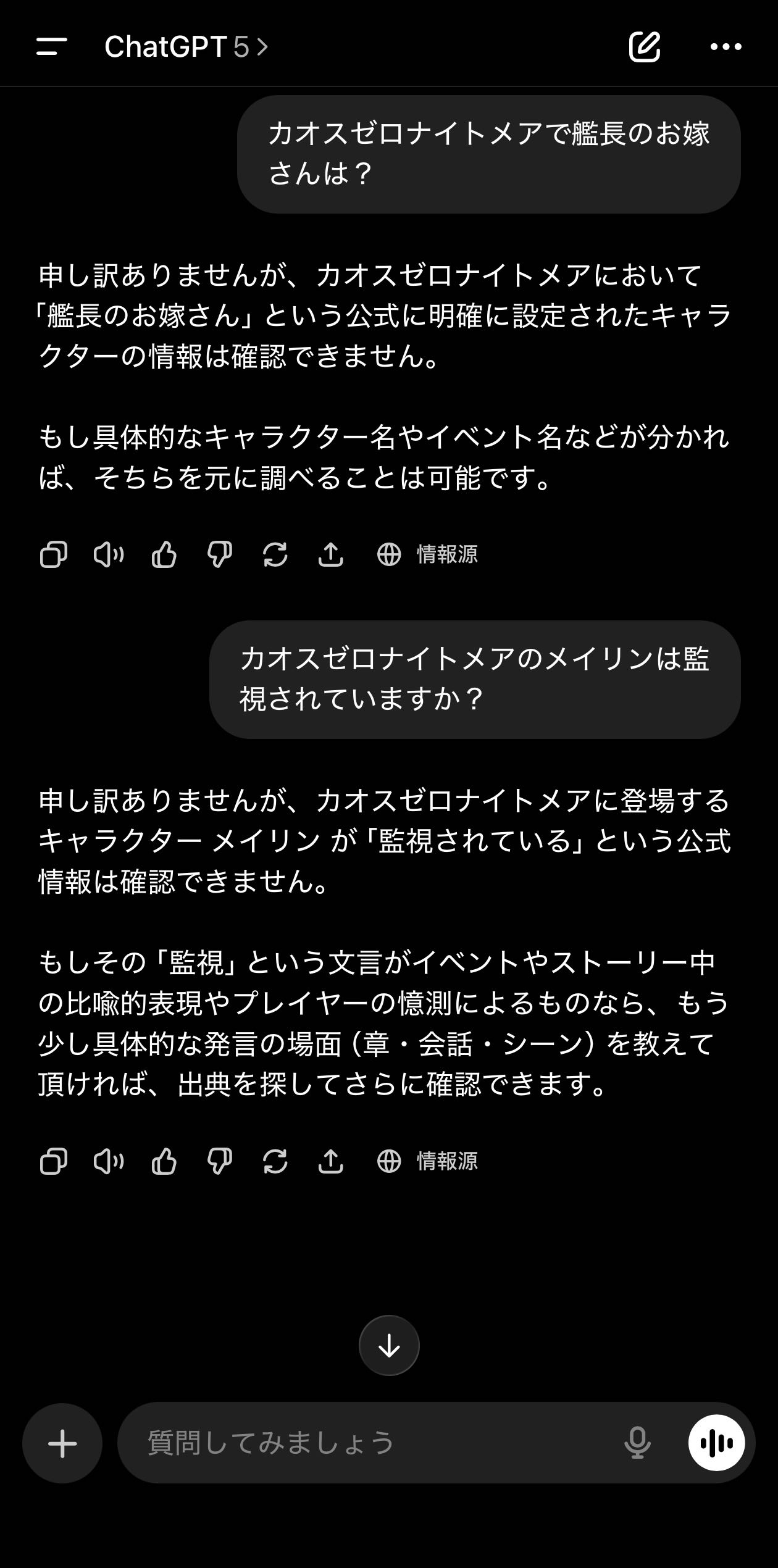Copy the reply about 艦長のお嫁さん
Viewport: 778px width, 1568px height.
pyautogui.click(x=54, y=554)
